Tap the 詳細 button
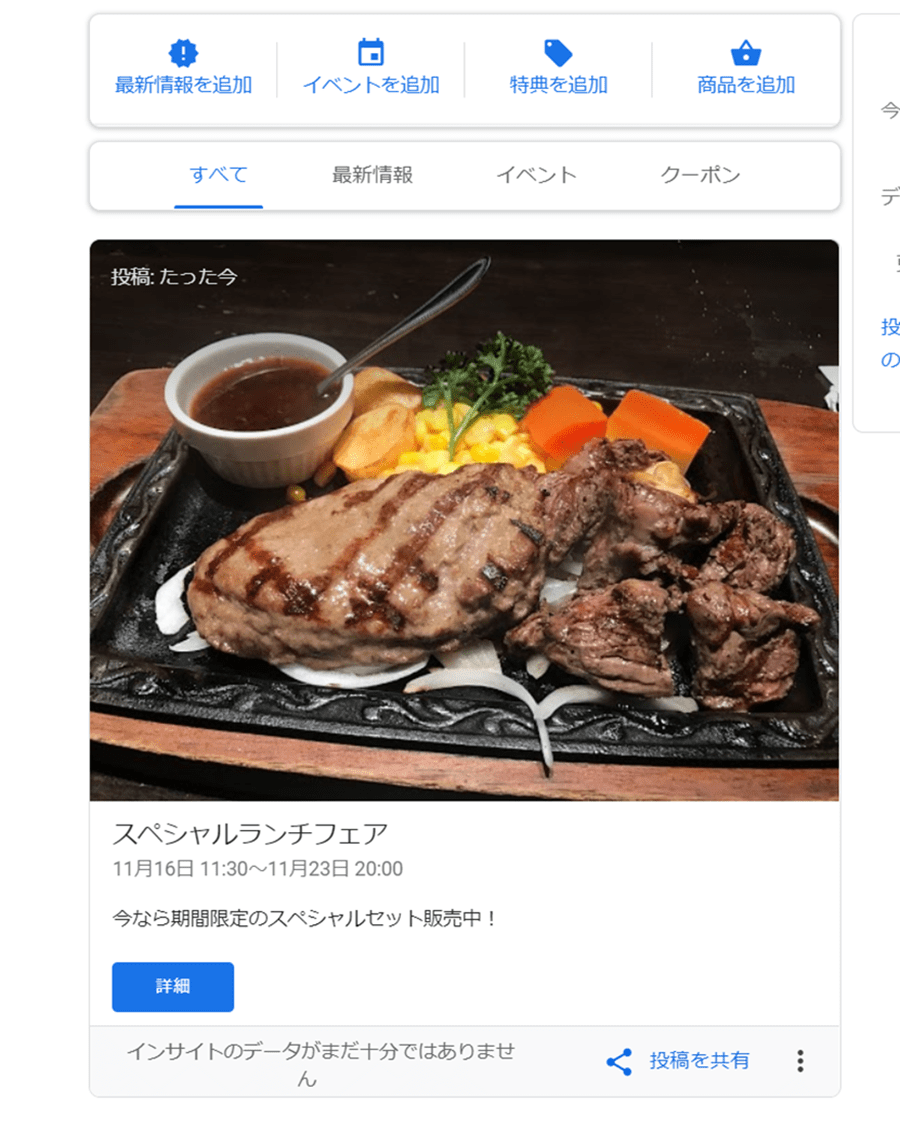This screenshot has height=1142, width=900. 173,987
